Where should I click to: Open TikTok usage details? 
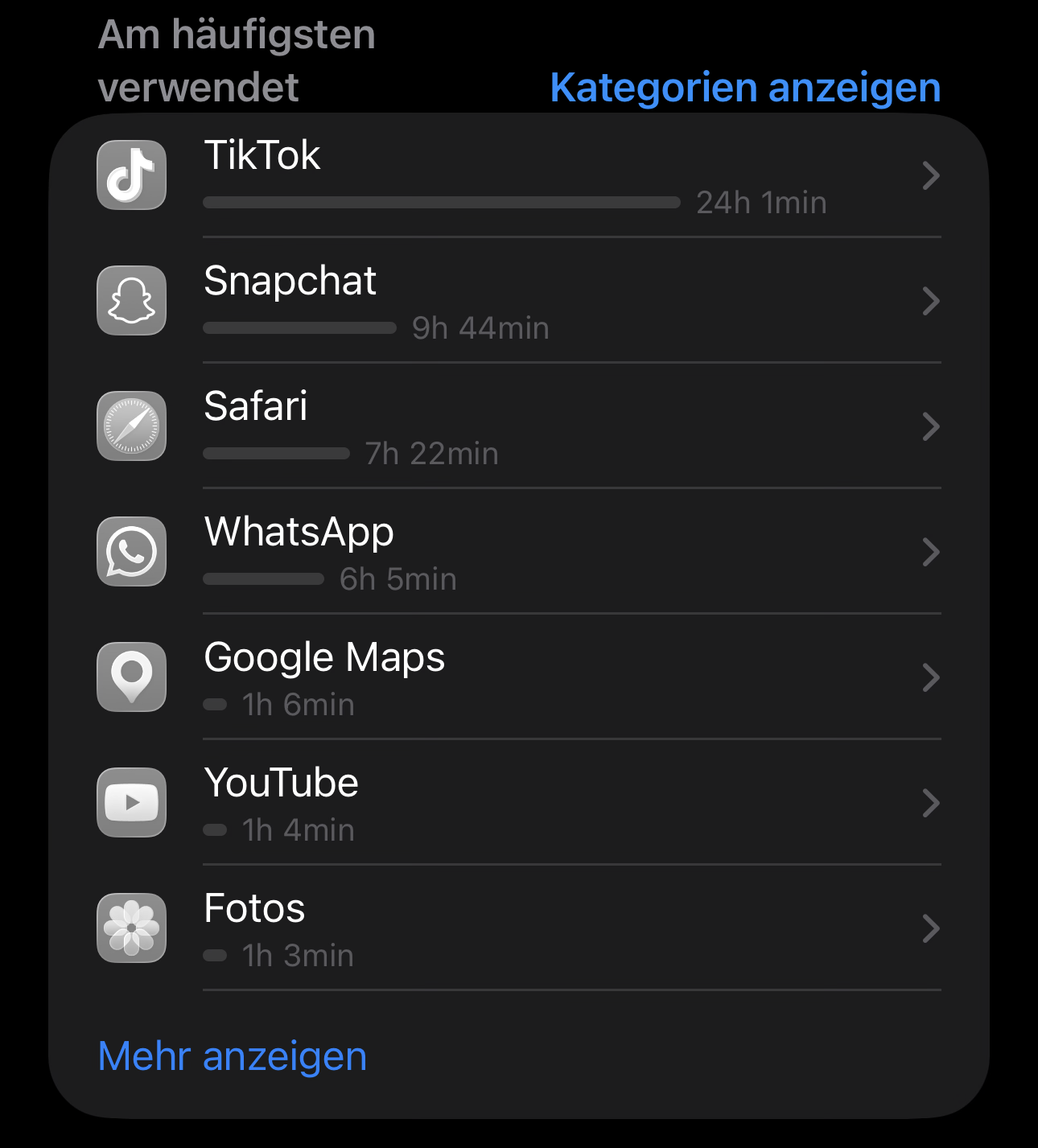(x=518, y=176)
